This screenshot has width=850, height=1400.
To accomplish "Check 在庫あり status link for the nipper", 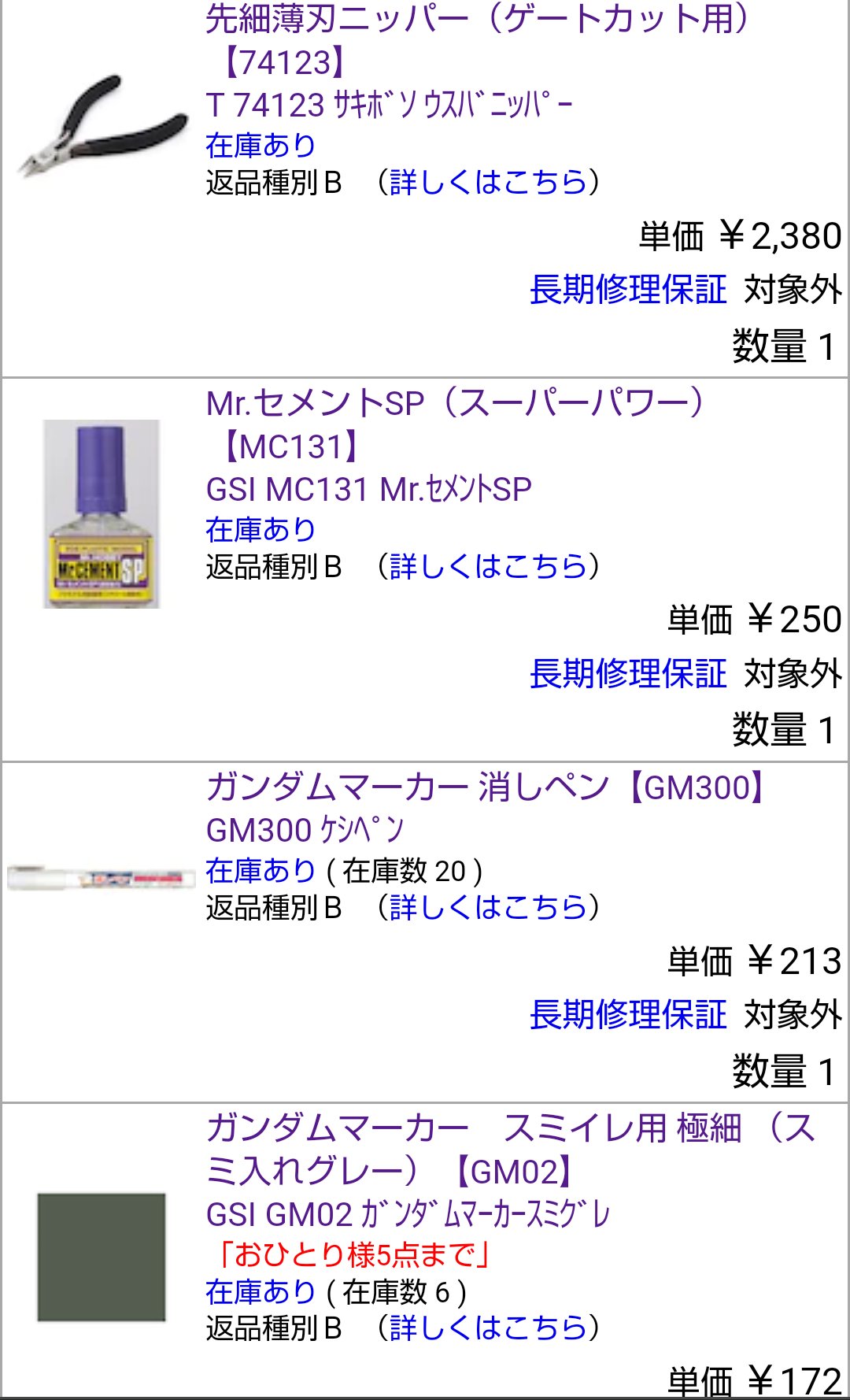I will click(261, 145).
